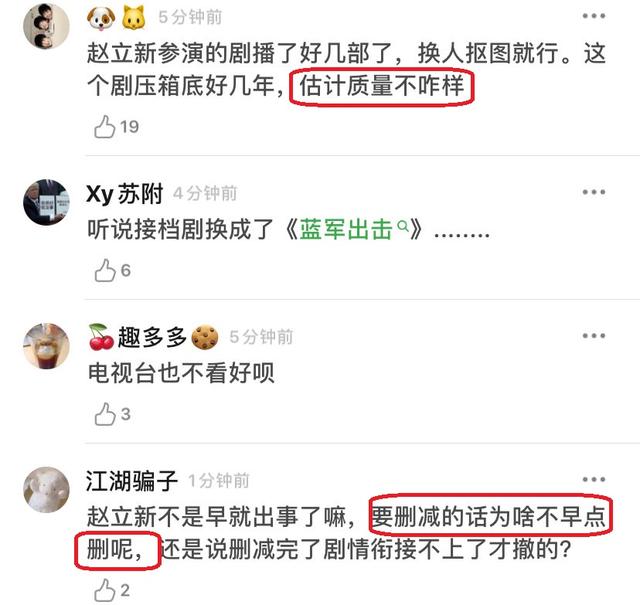Like the comment with 19 likes
Viewport: 640px width, 605px height.
pos(106,126)
